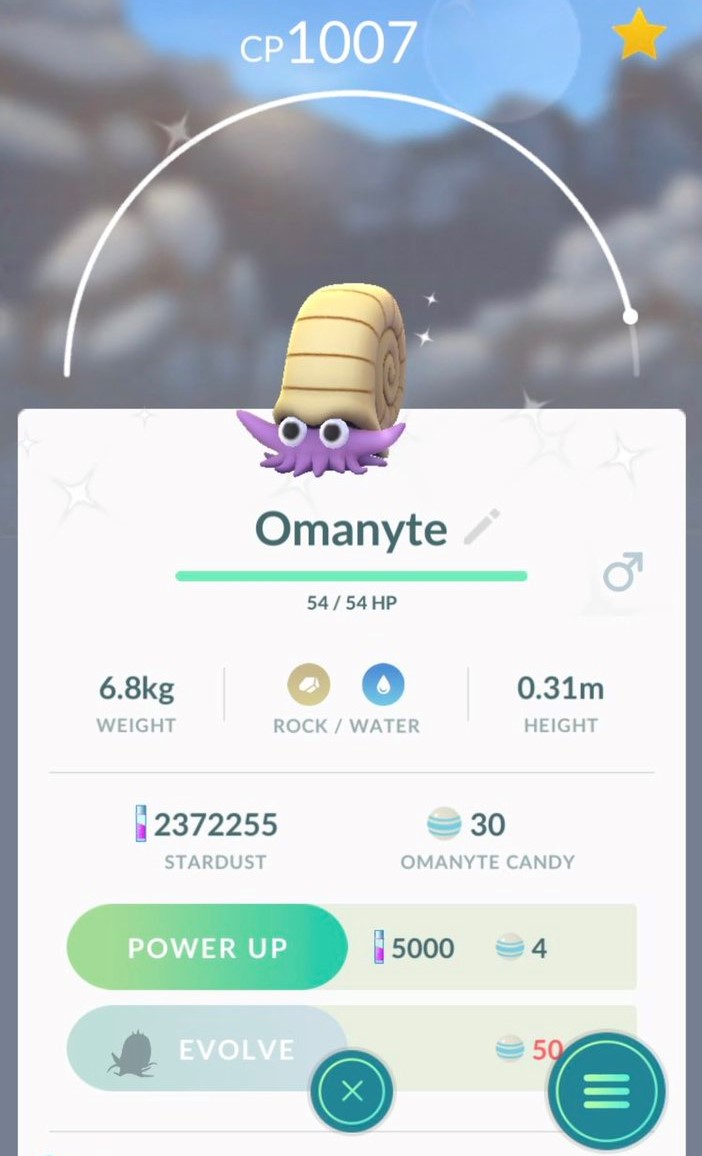Close the Pokémon detail screen

[x=351, y=1092]
